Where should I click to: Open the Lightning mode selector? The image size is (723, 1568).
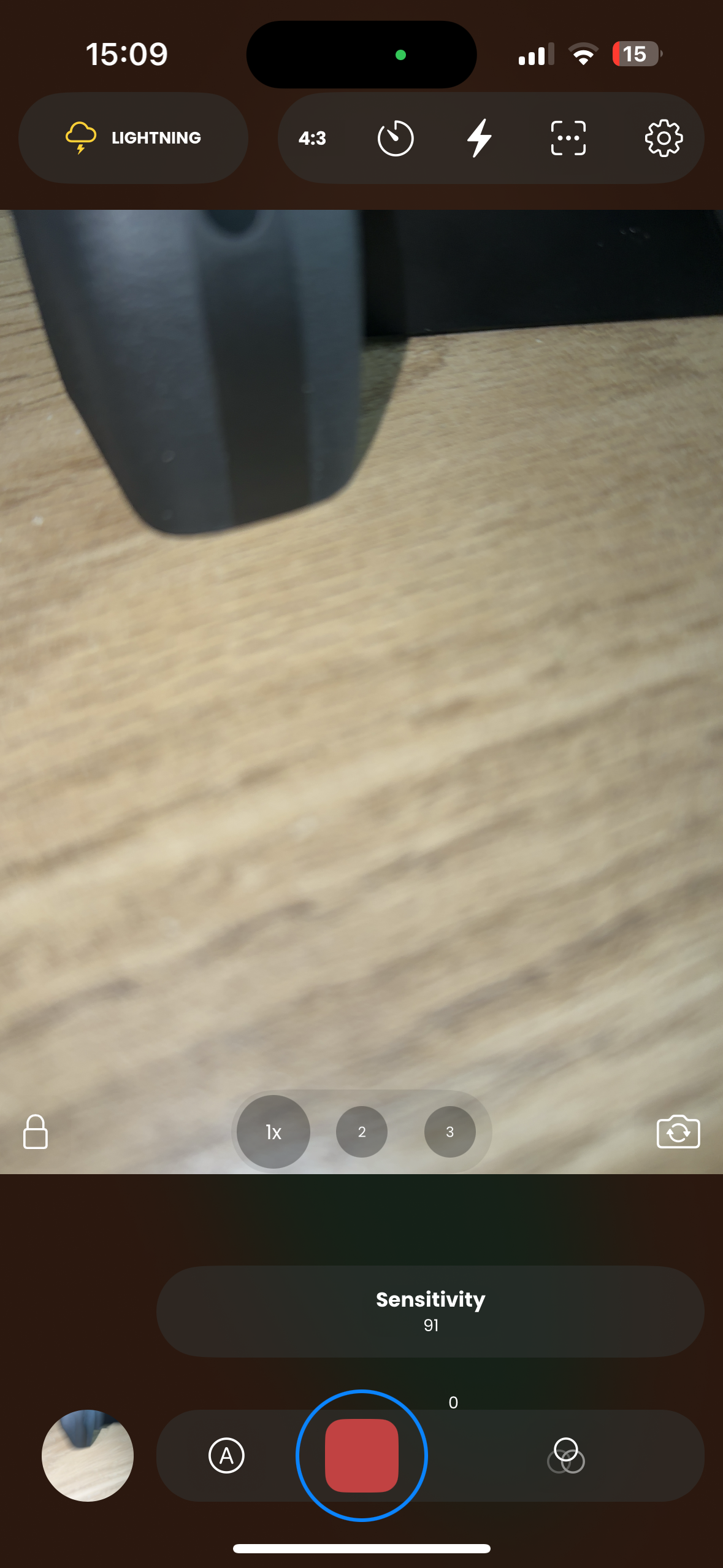click(x=133, y=138)
